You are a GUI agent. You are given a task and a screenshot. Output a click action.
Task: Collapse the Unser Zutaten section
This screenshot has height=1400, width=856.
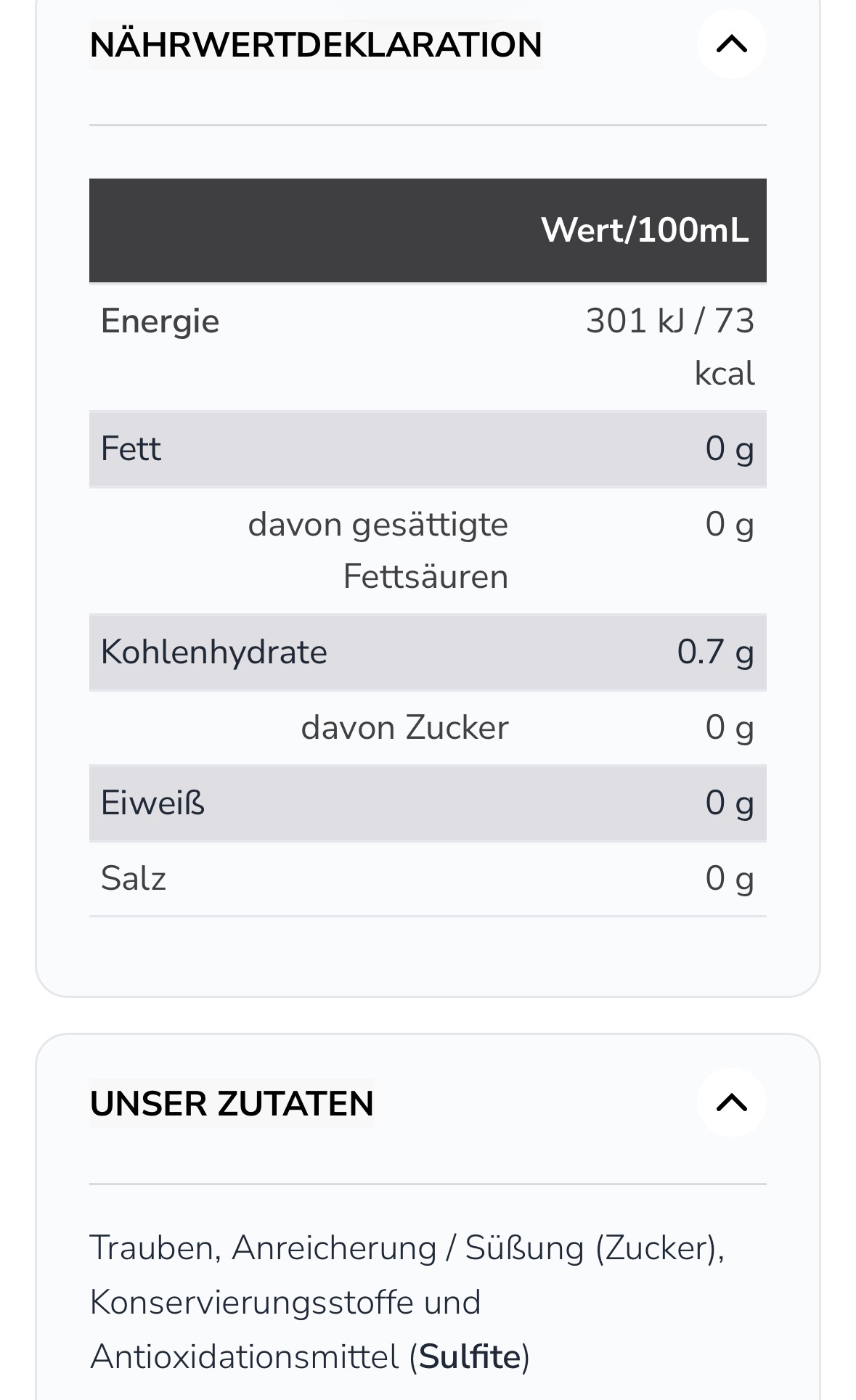click(x=731, y=1102)
